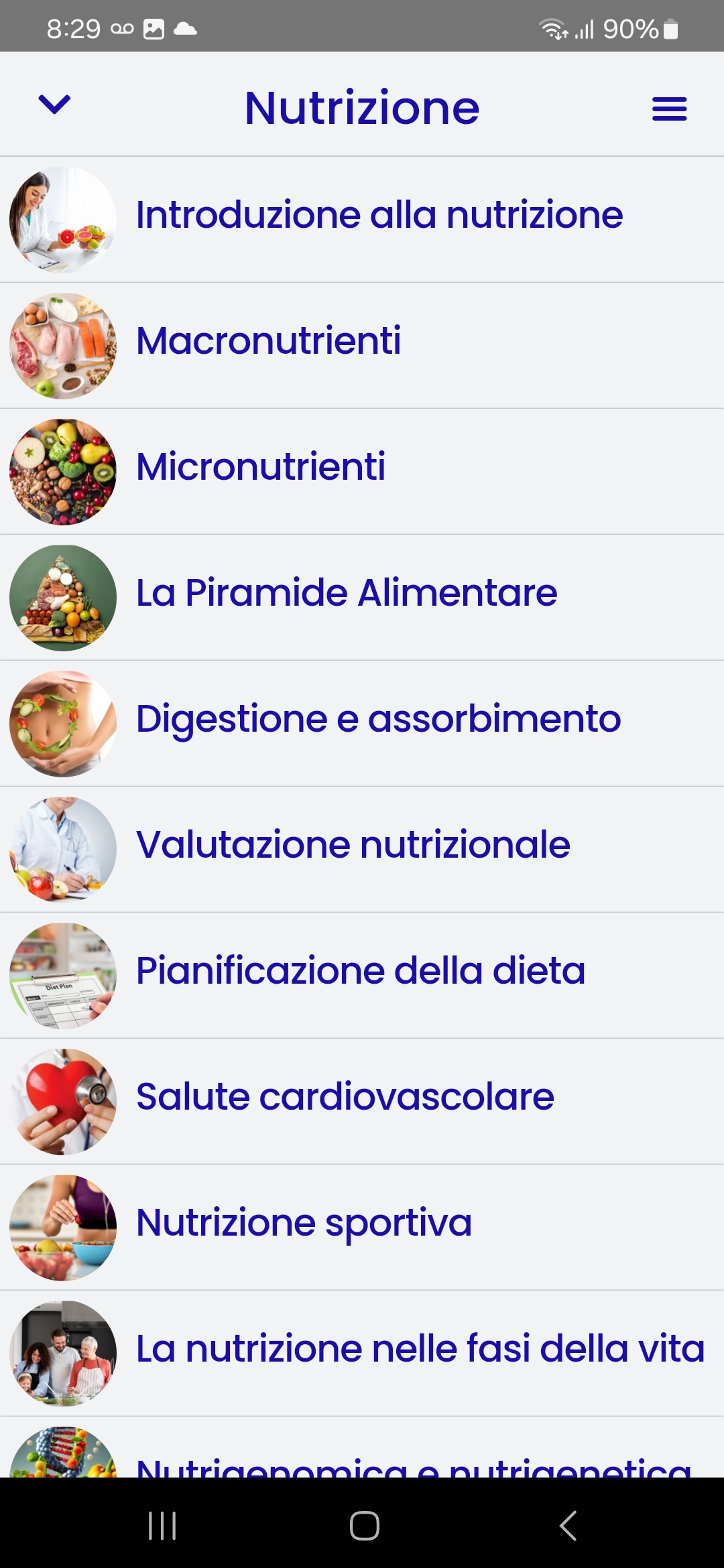Open Introduzione alla nutrizione

tap(379, 216)
